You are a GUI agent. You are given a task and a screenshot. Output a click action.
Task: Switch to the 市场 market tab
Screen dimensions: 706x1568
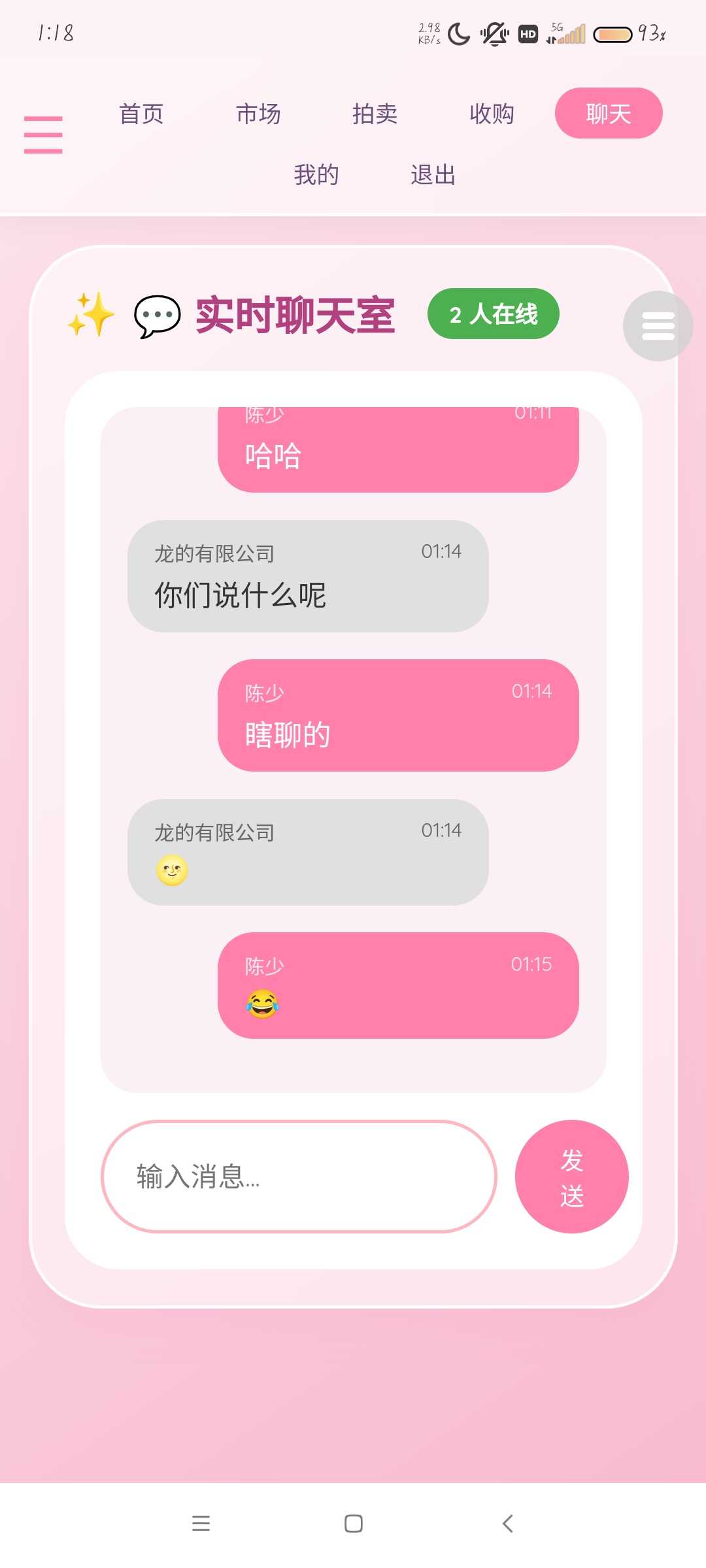pyautogui.click(x=258, y=114)
